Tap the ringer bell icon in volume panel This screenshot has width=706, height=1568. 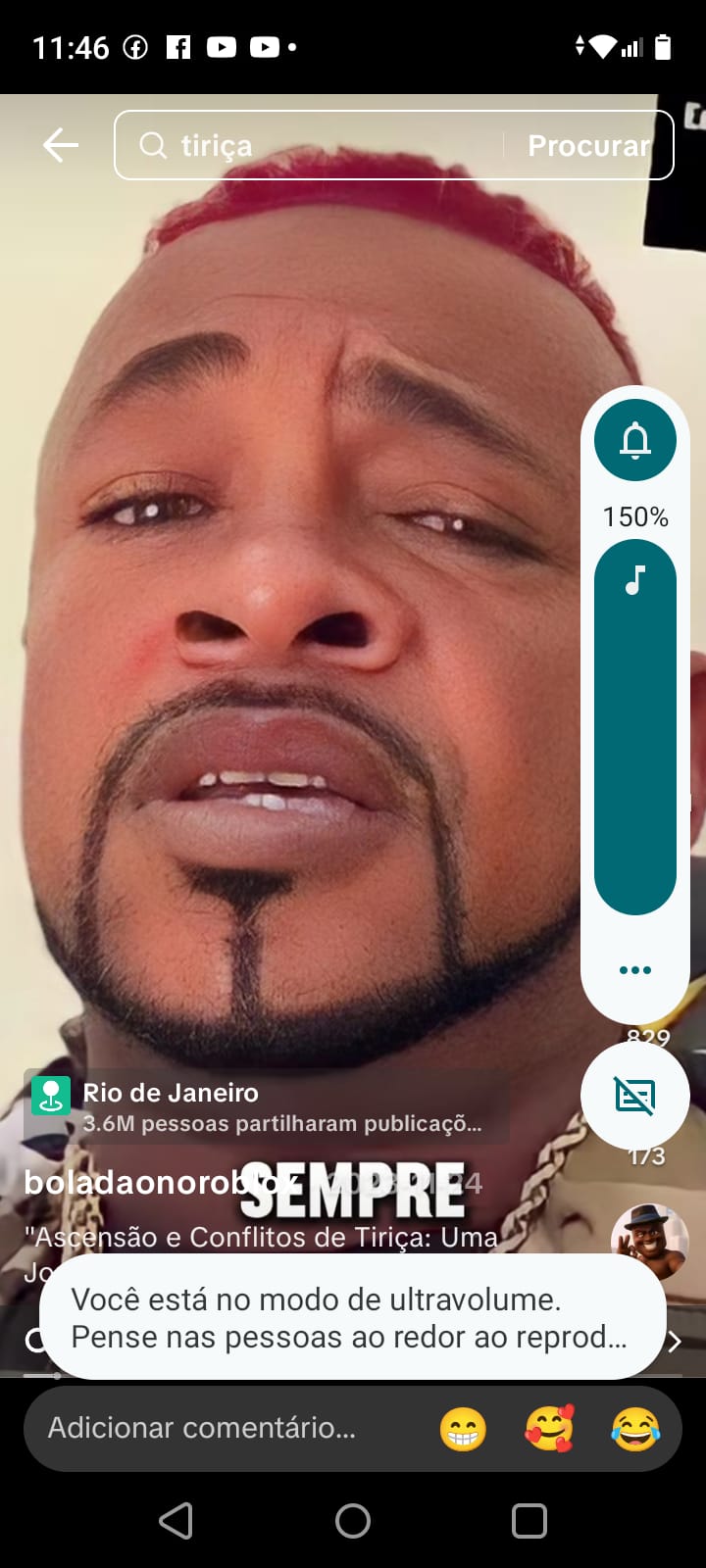pyautogui.click(x=635, y=440)
